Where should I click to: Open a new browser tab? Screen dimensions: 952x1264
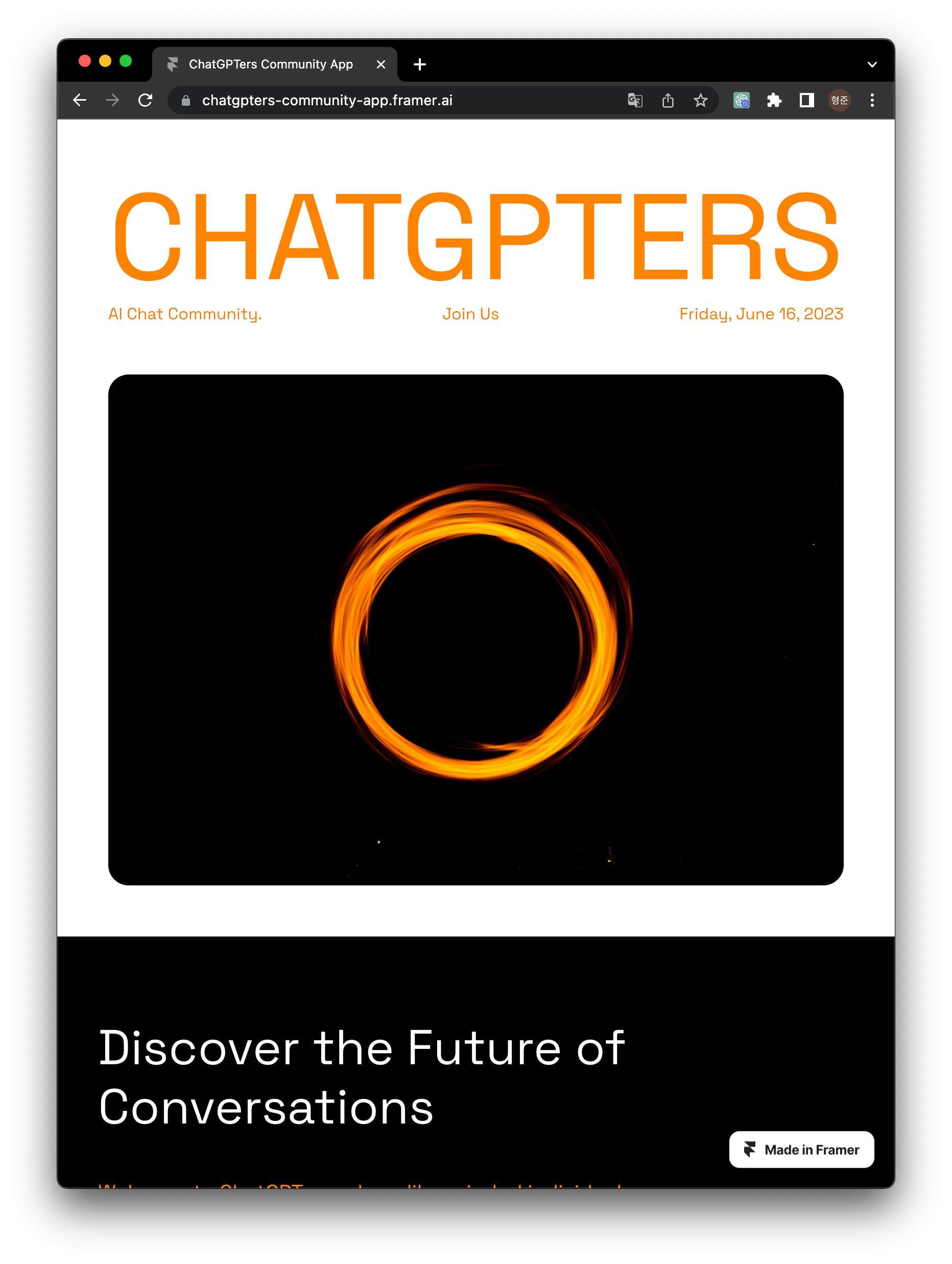click(x=420, y=64)
